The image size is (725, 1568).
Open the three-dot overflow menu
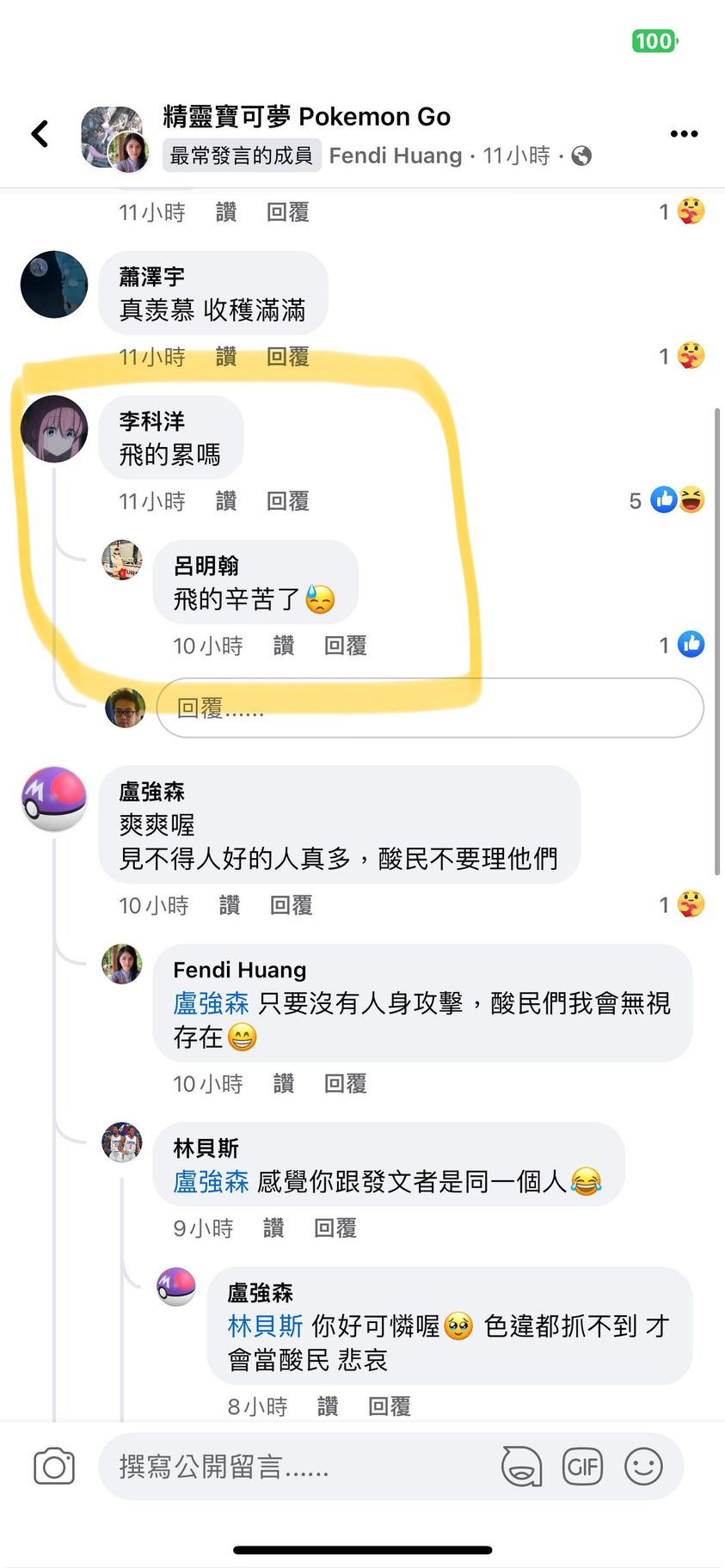click(x=684, y=133)
